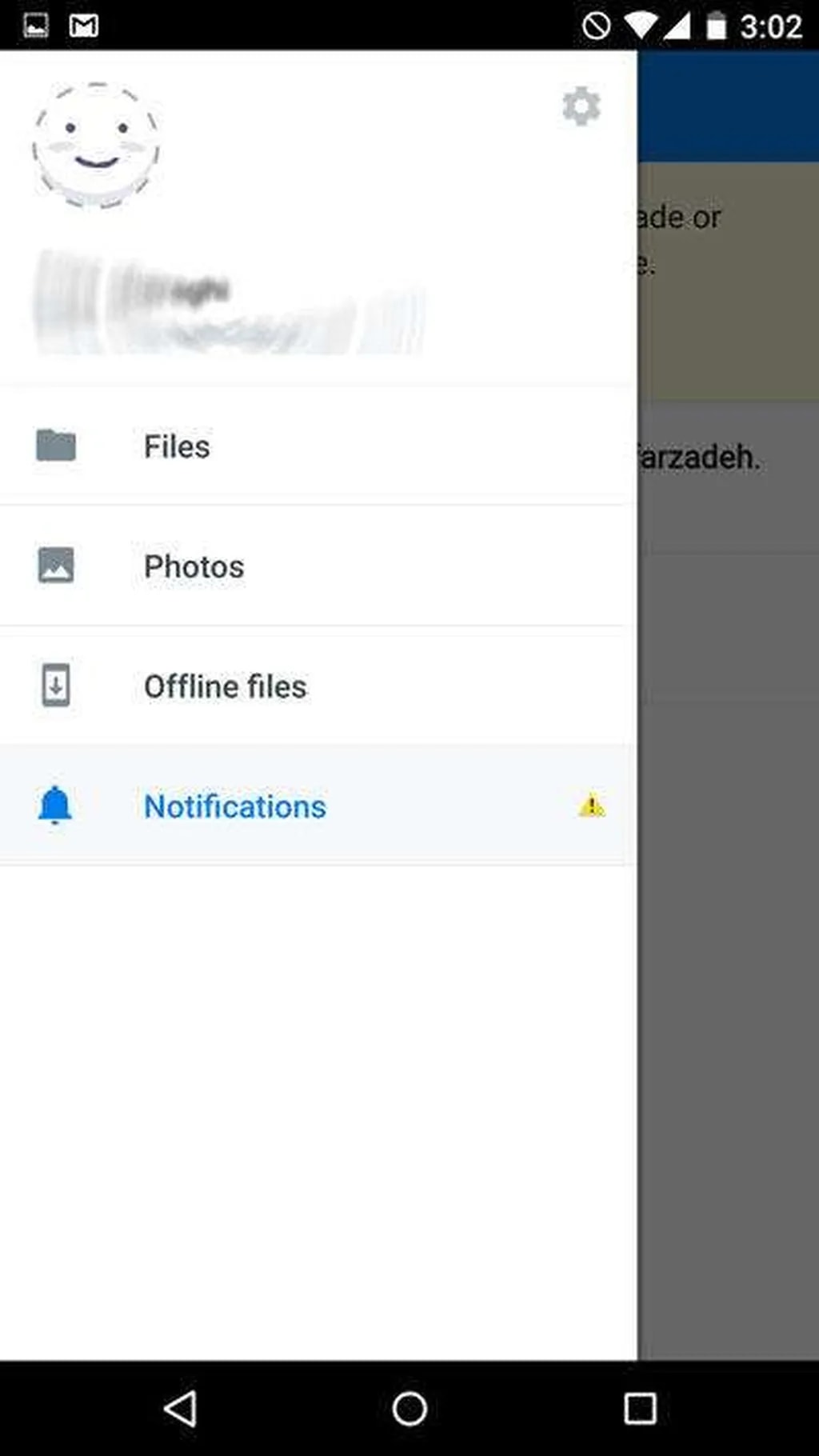Open the Files section
819x1456 pixels.
(177, 446)
